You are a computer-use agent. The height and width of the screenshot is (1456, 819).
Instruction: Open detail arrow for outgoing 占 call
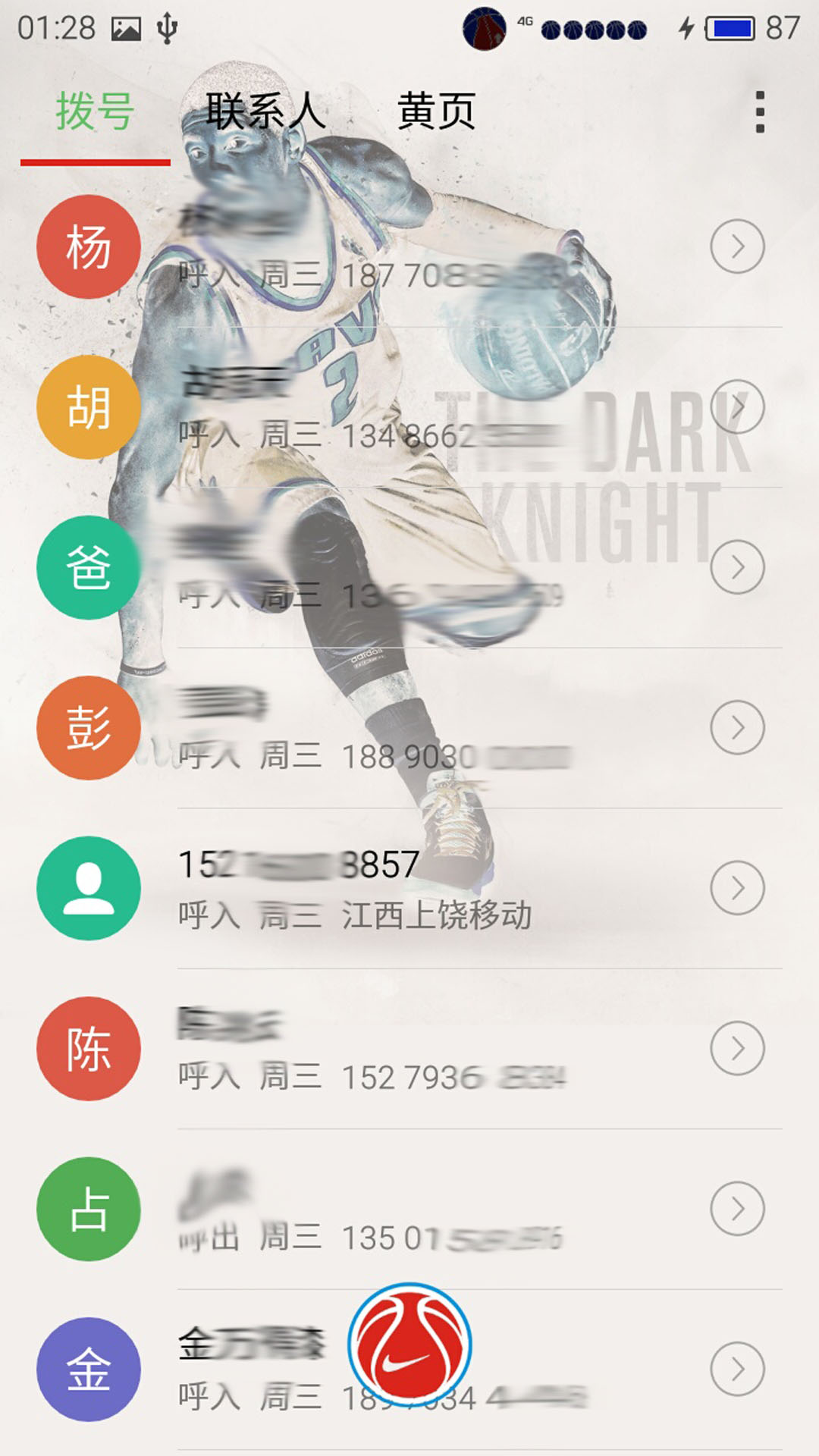737,1209
